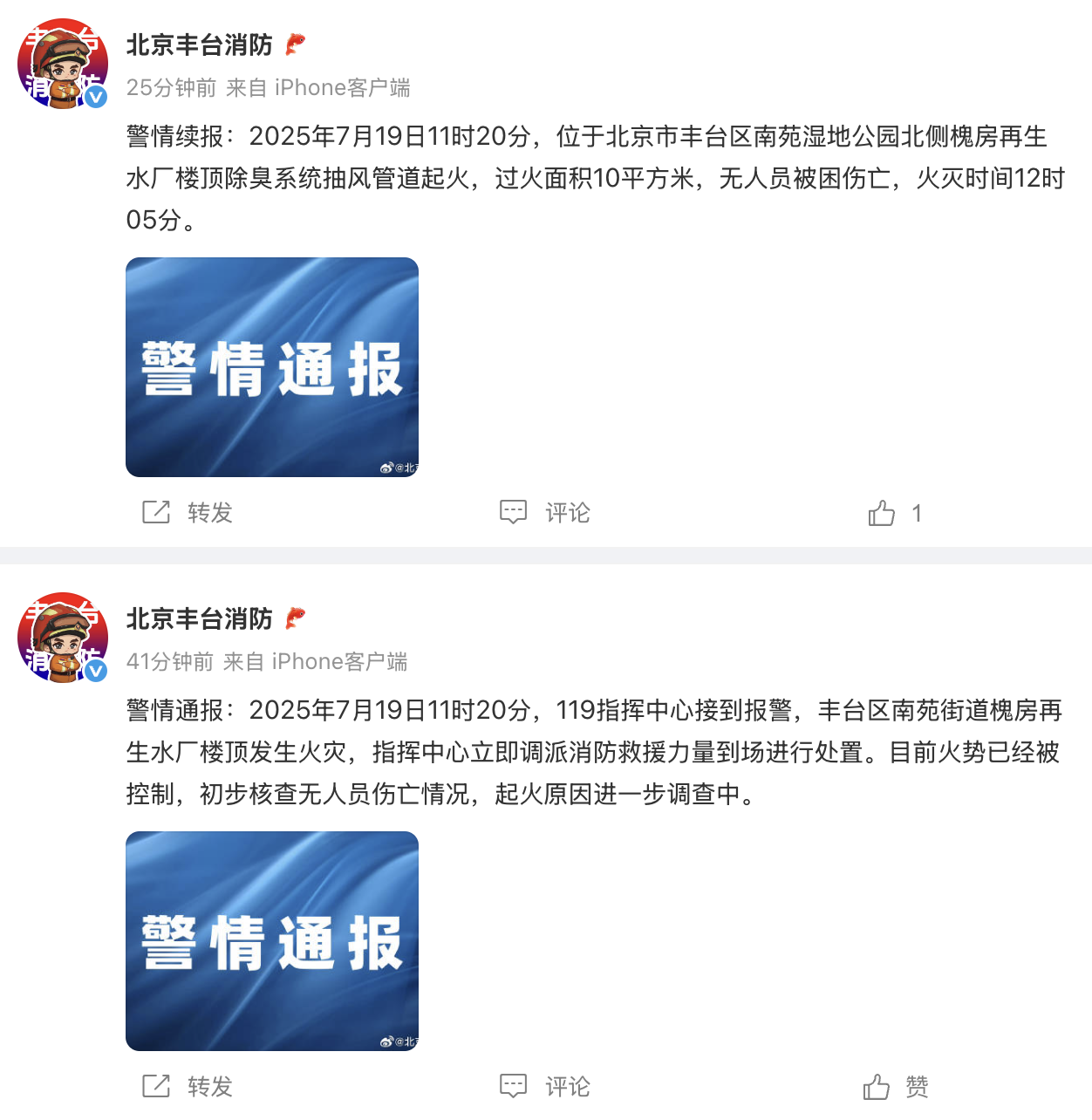
Task: Comment on the 警情续报 post
Action: coord(545,512)
